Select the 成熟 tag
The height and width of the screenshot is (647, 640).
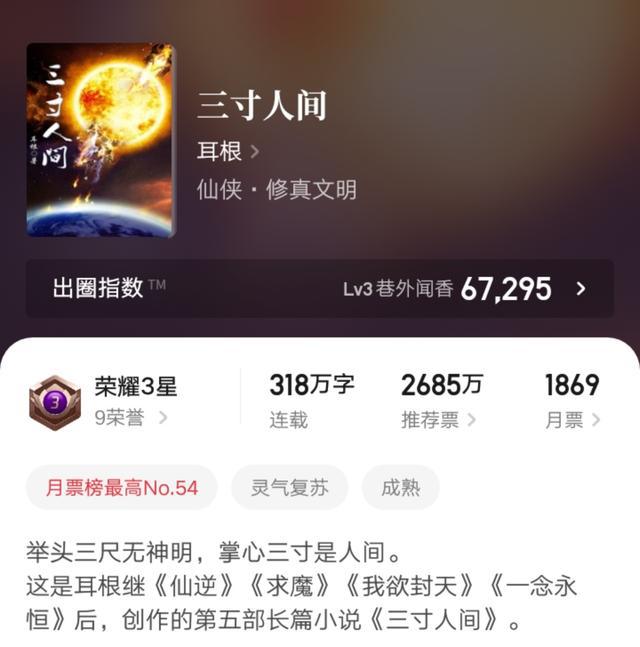pos(400,488)
